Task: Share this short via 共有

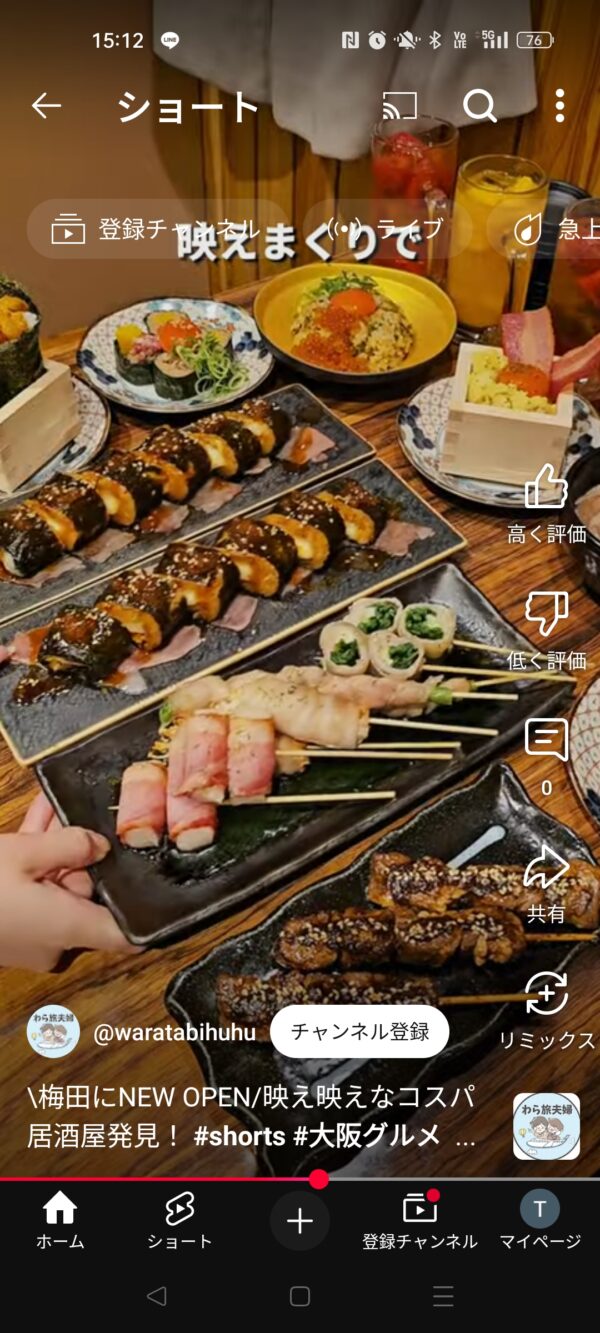Action: pyautogui.click(x=546, y=882)
